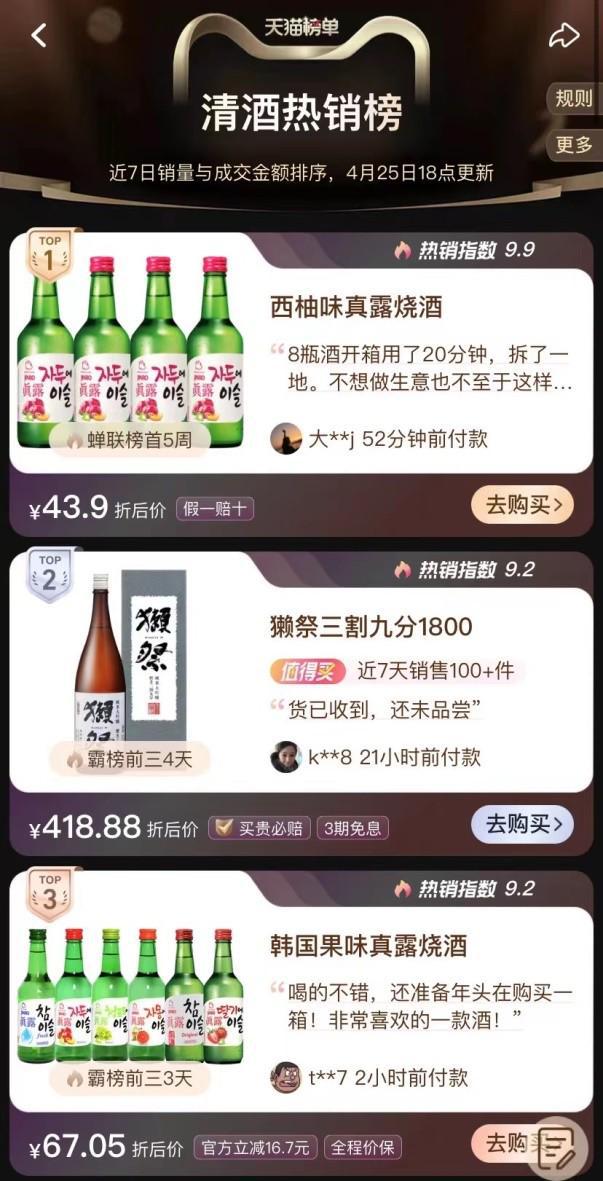This screenshot has width=603, height=1181.
Task: Tap 去购买 for the ¥418.88 sake
Action: click(x=523, y=825)
